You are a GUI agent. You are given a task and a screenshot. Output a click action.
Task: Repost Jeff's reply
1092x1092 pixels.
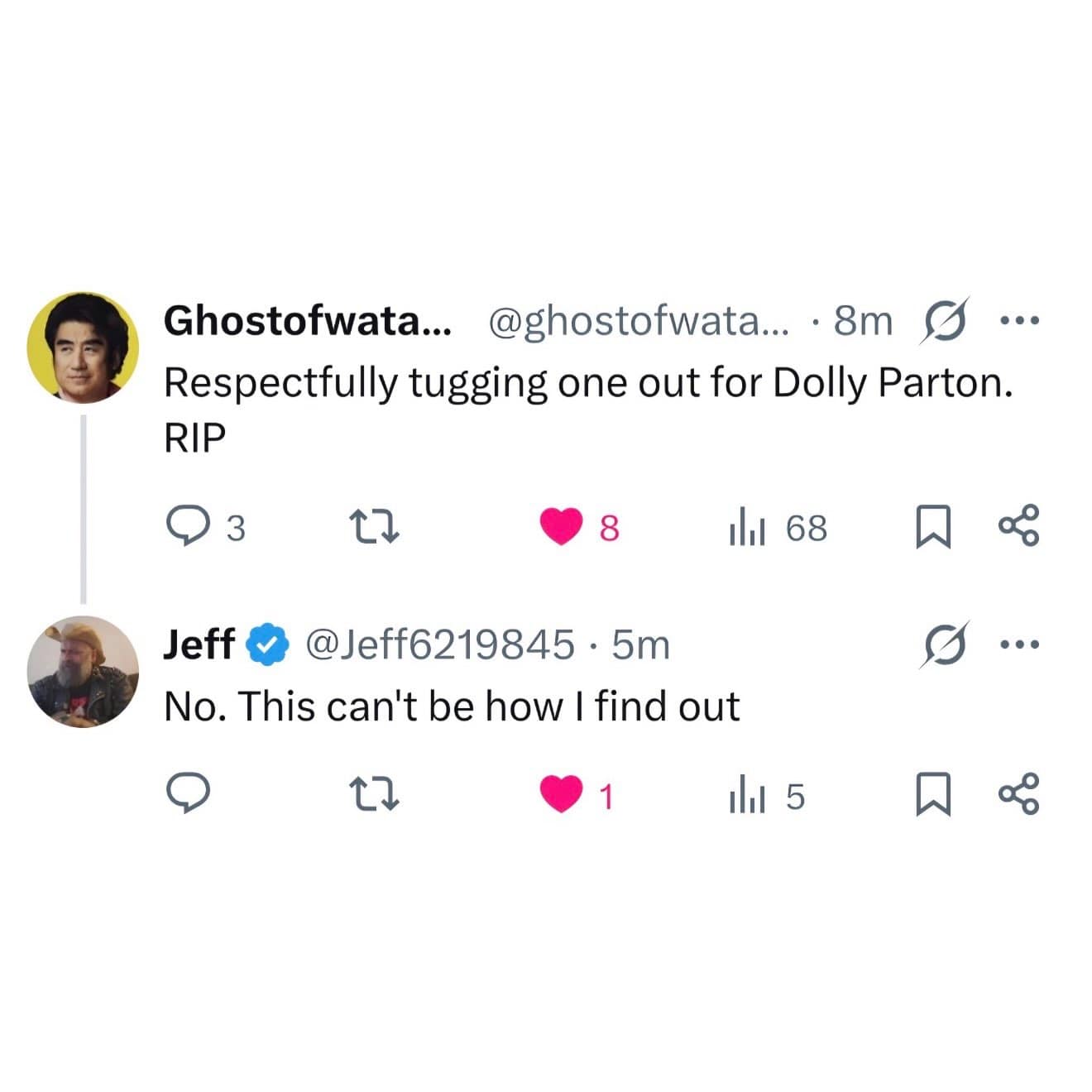374,795
